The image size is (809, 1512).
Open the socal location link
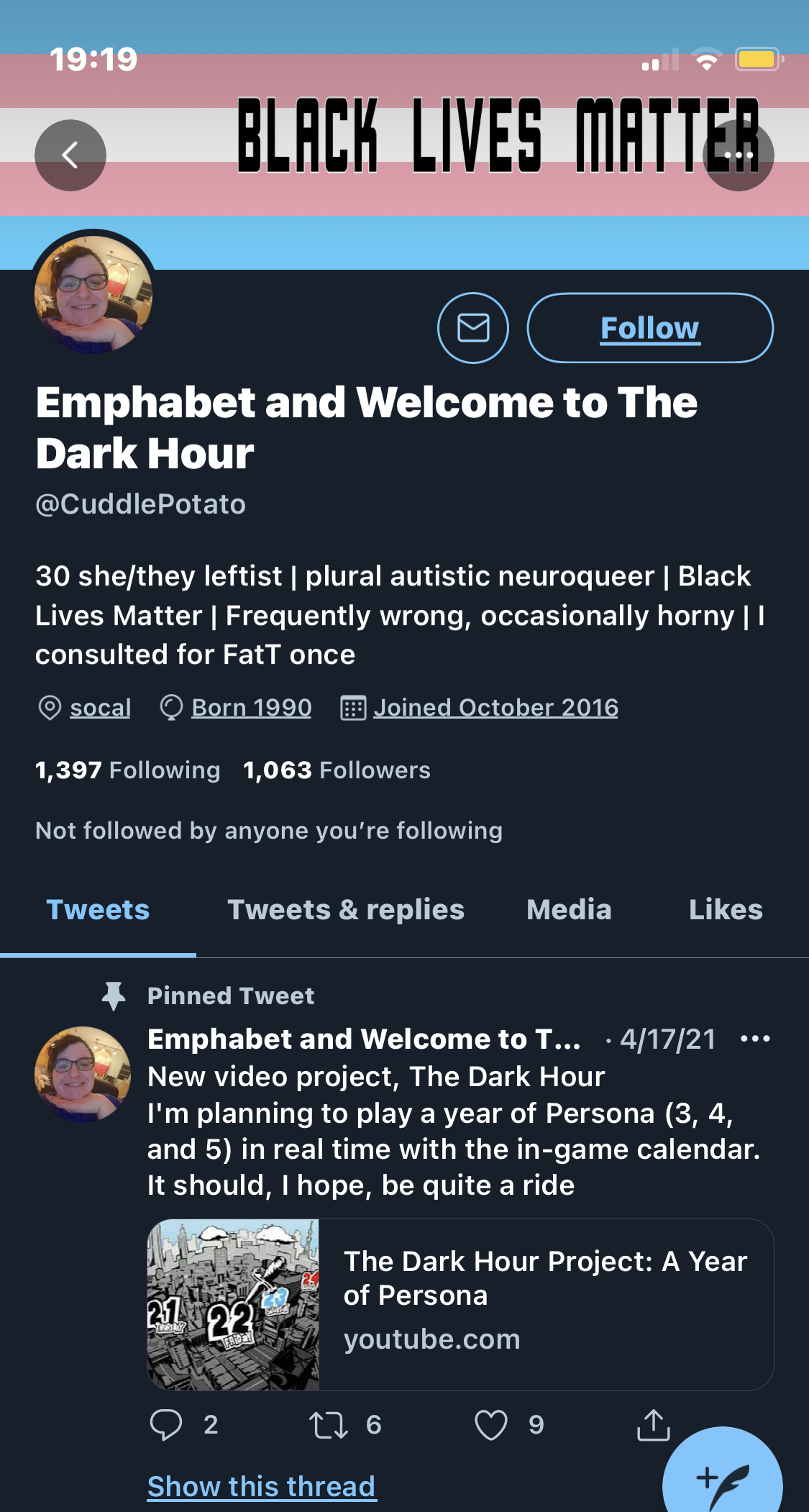click(x=100, y=708)
